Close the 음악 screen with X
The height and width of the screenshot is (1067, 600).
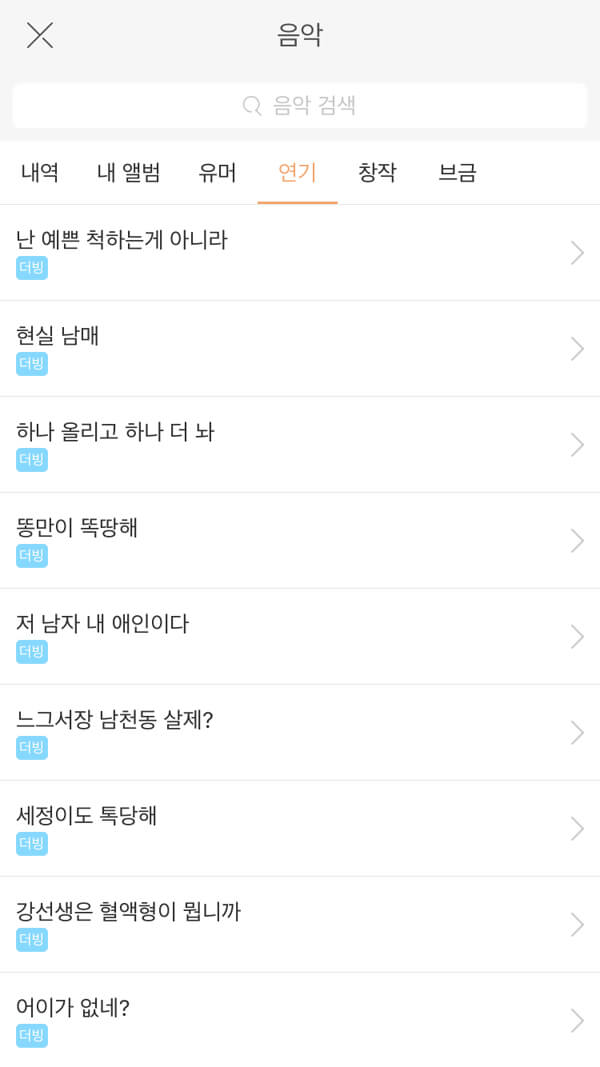pos(39,35)
